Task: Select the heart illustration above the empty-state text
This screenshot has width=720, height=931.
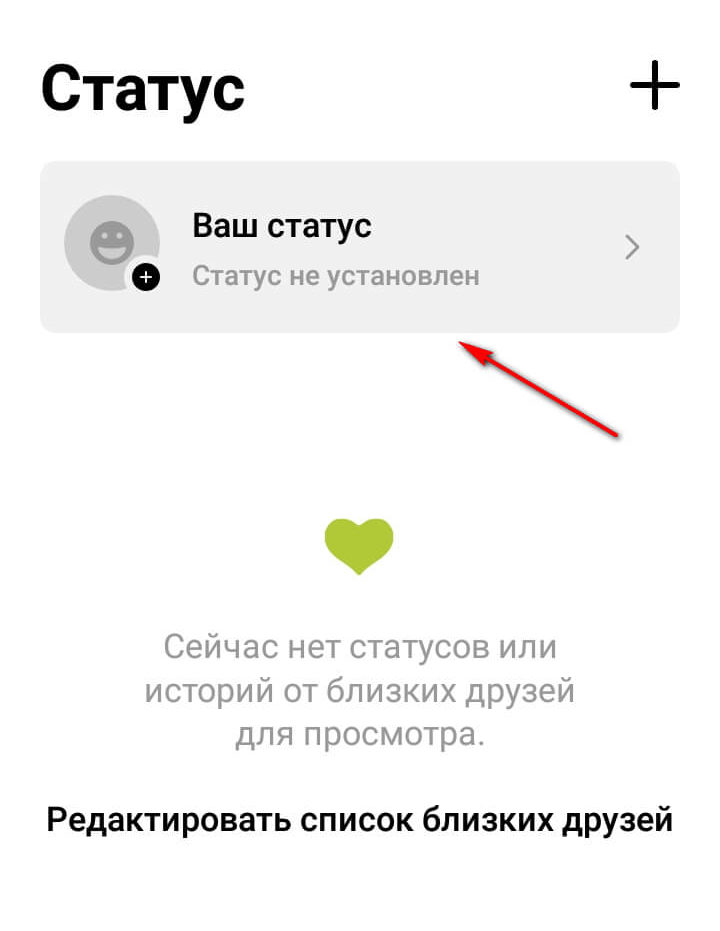Action: click(358, 543)
